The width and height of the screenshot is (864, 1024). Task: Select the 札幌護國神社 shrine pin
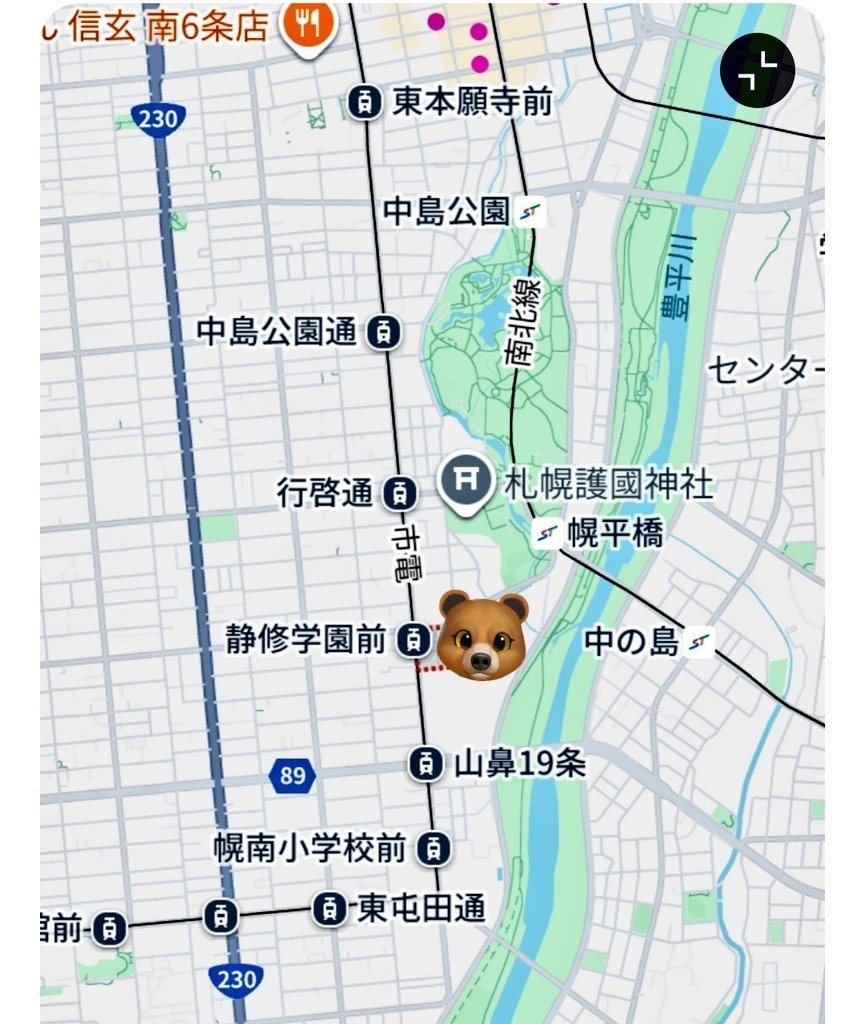point(466,480)
